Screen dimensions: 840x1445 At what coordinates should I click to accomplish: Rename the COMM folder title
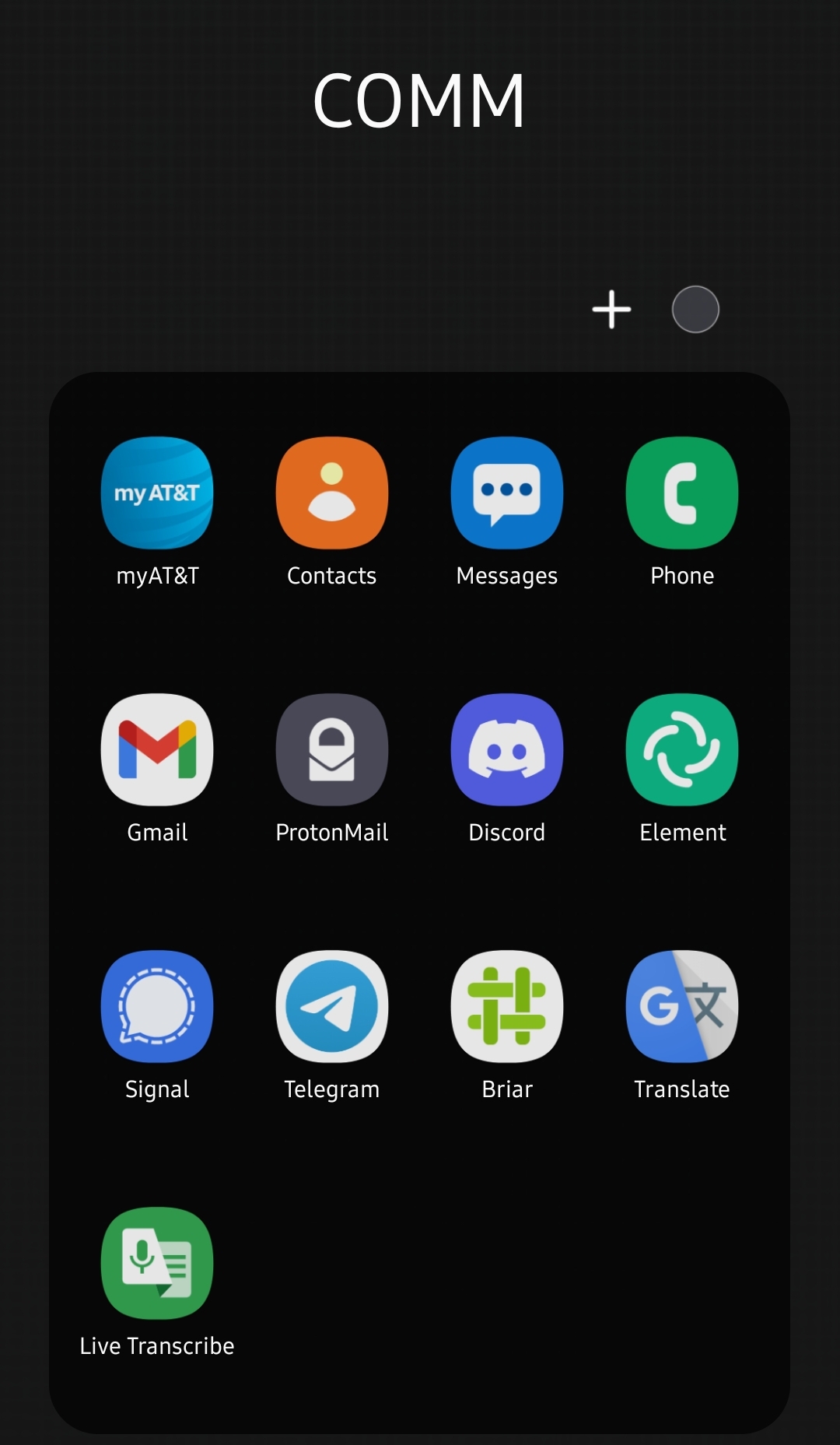pyautogui.click(x=419, y=101)
